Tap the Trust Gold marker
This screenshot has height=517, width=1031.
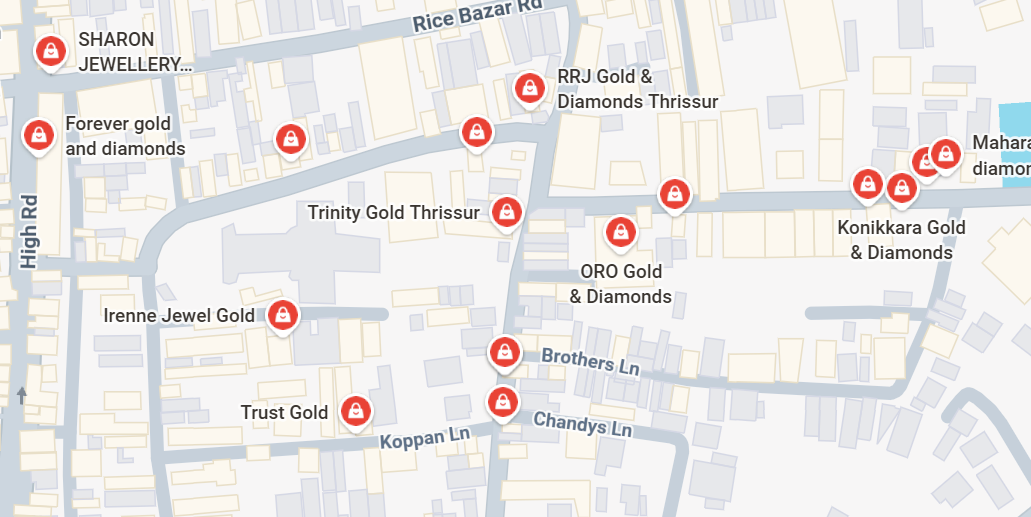click(355, 410)
